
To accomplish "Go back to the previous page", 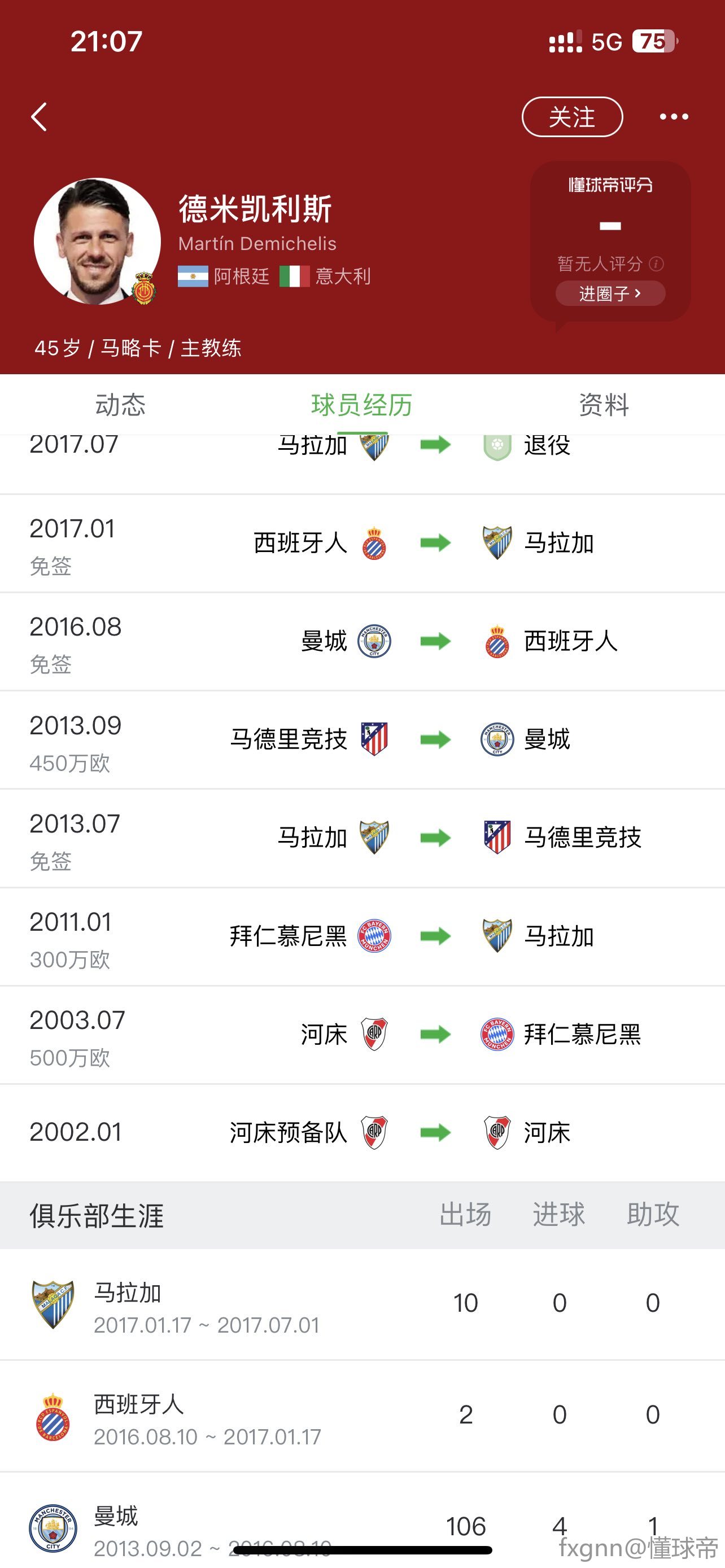I will 39,117.
